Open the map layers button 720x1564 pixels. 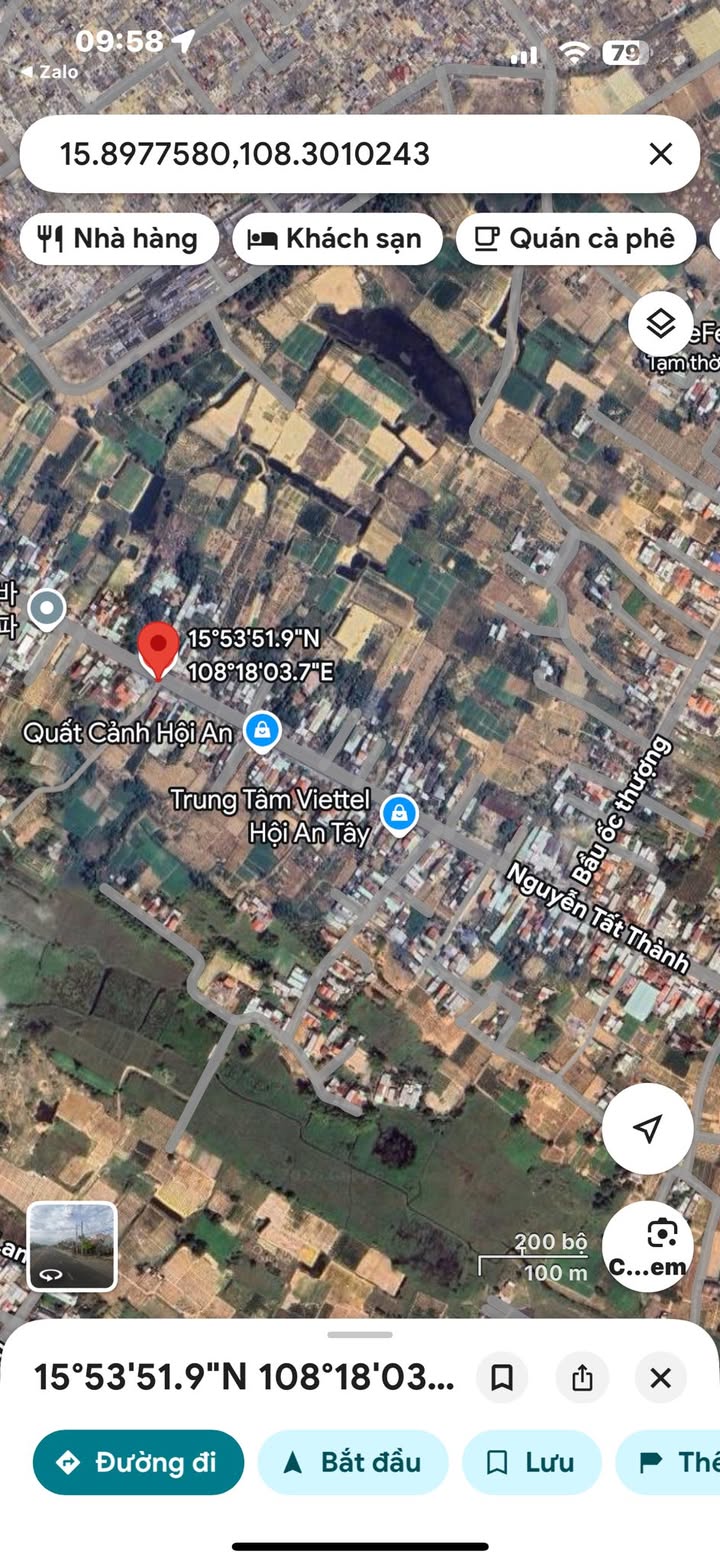(x=660, y=323)
